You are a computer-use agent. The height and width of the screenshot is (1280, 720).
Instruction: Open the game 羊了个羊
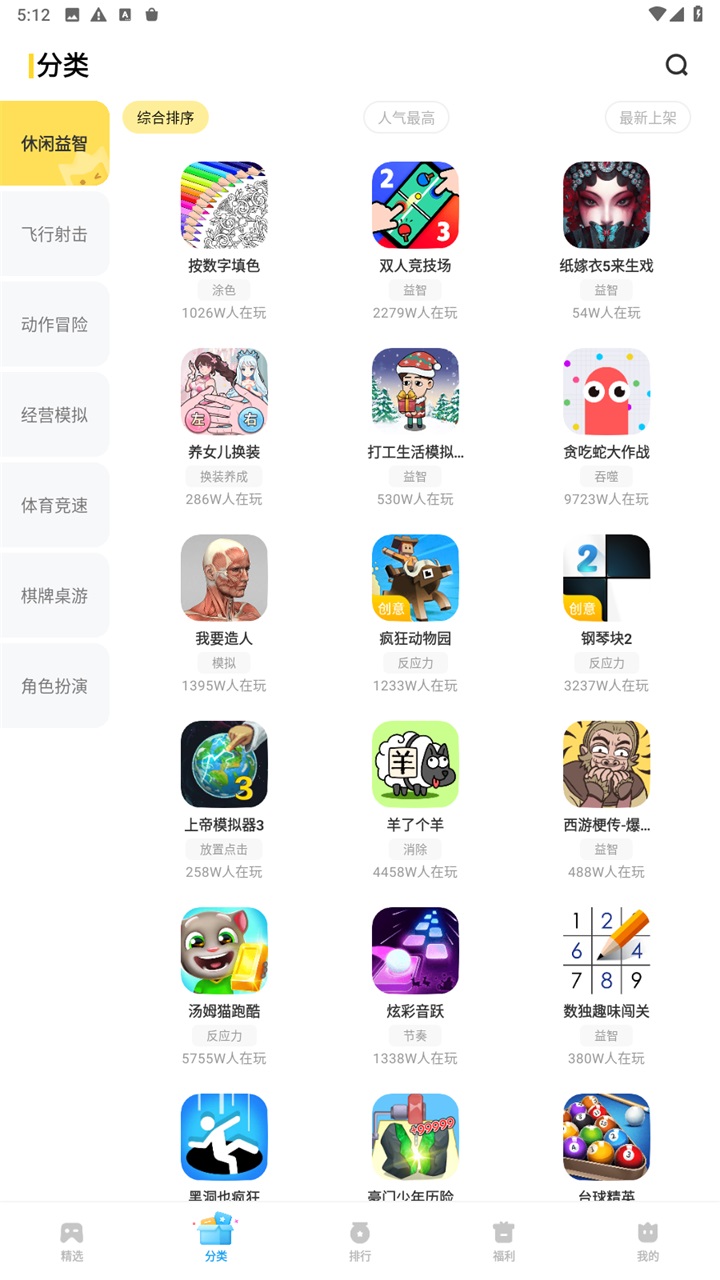pyautogui.click(x=415, y=765)
